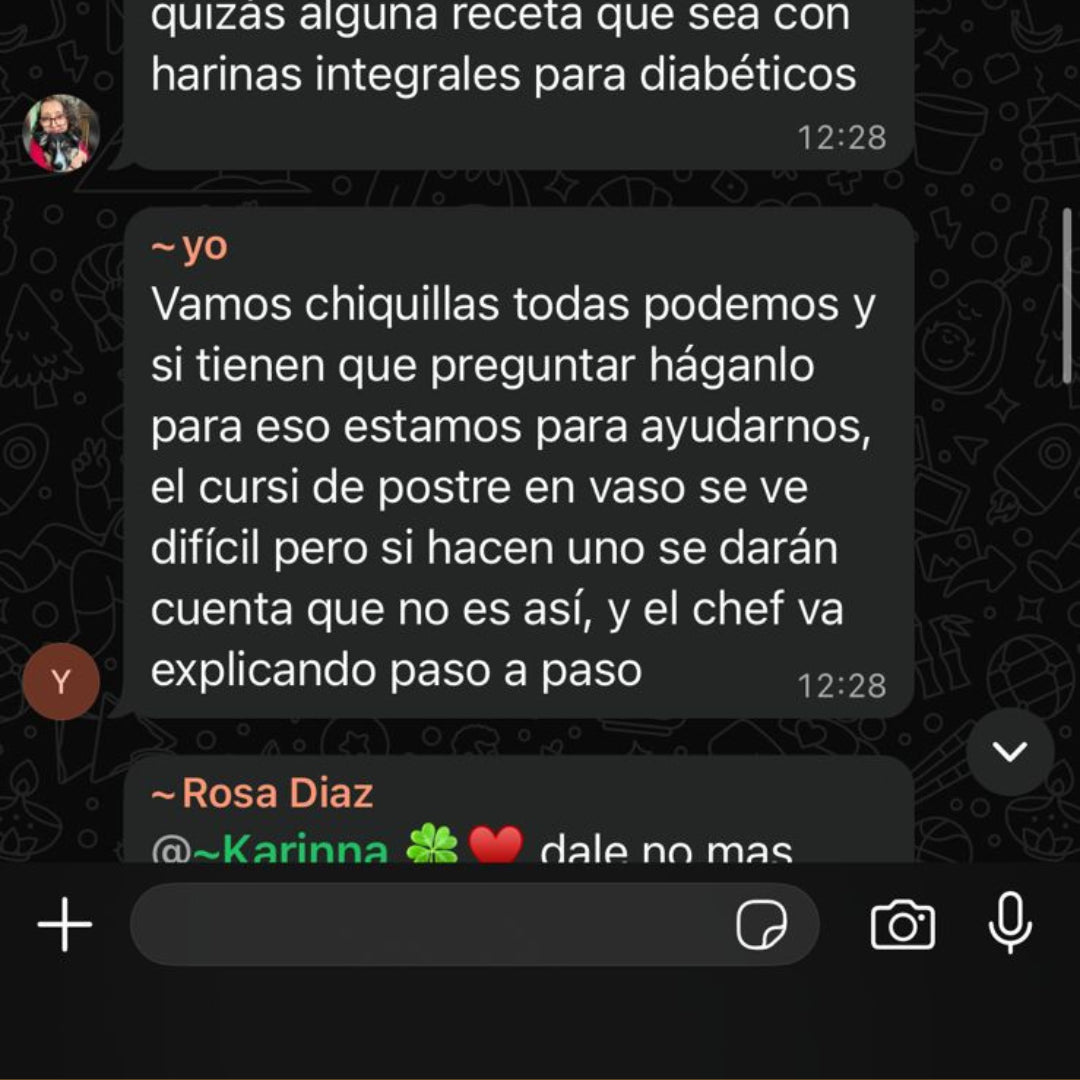
Task: Open the sticker picker
Action: click(x=761, y=925)
